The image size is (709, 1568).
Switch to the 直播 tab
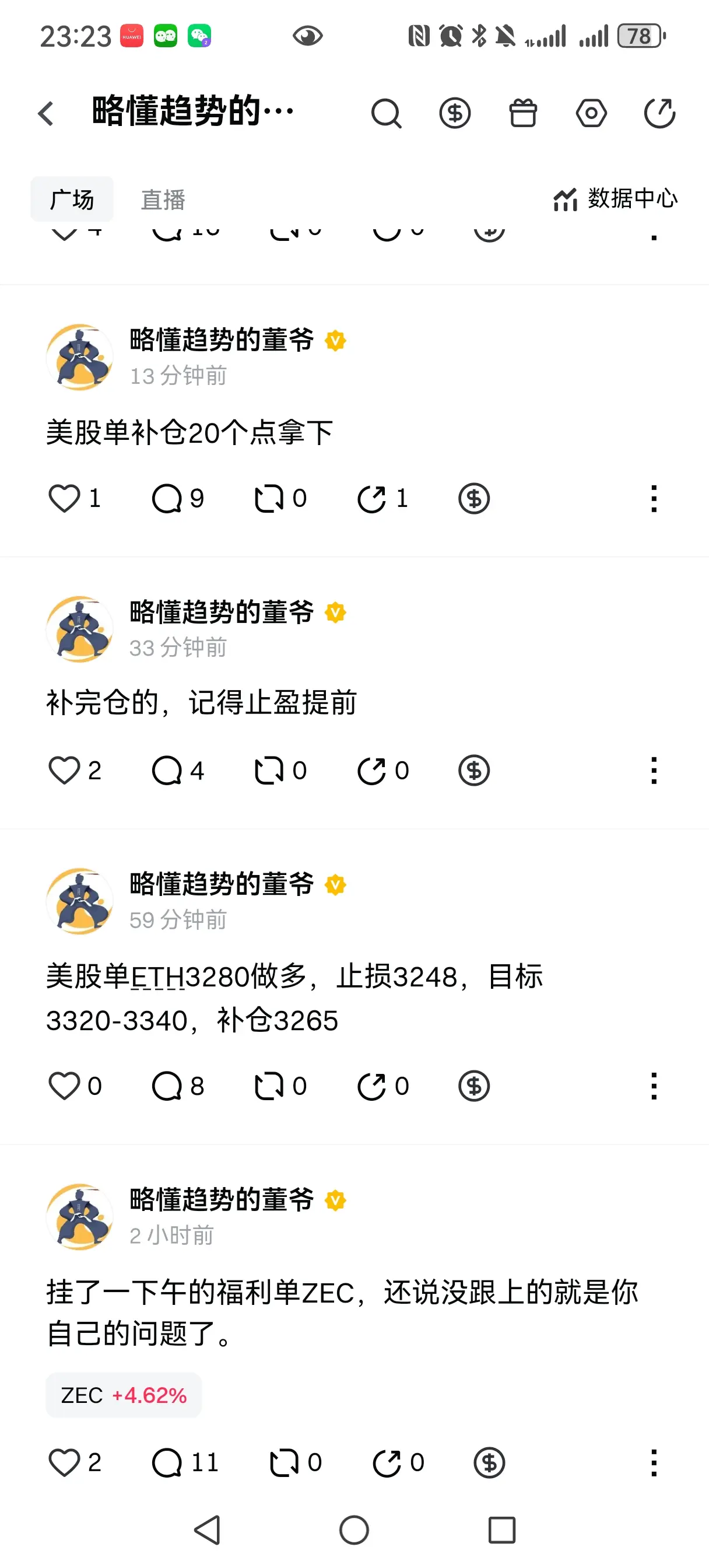163,199
